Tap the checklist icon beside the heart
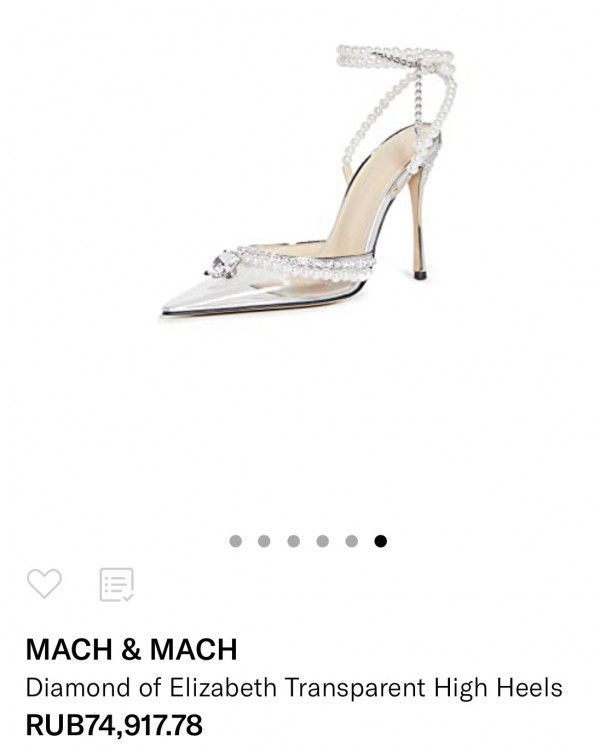This screenshot has width=600, height=750. 117,584
